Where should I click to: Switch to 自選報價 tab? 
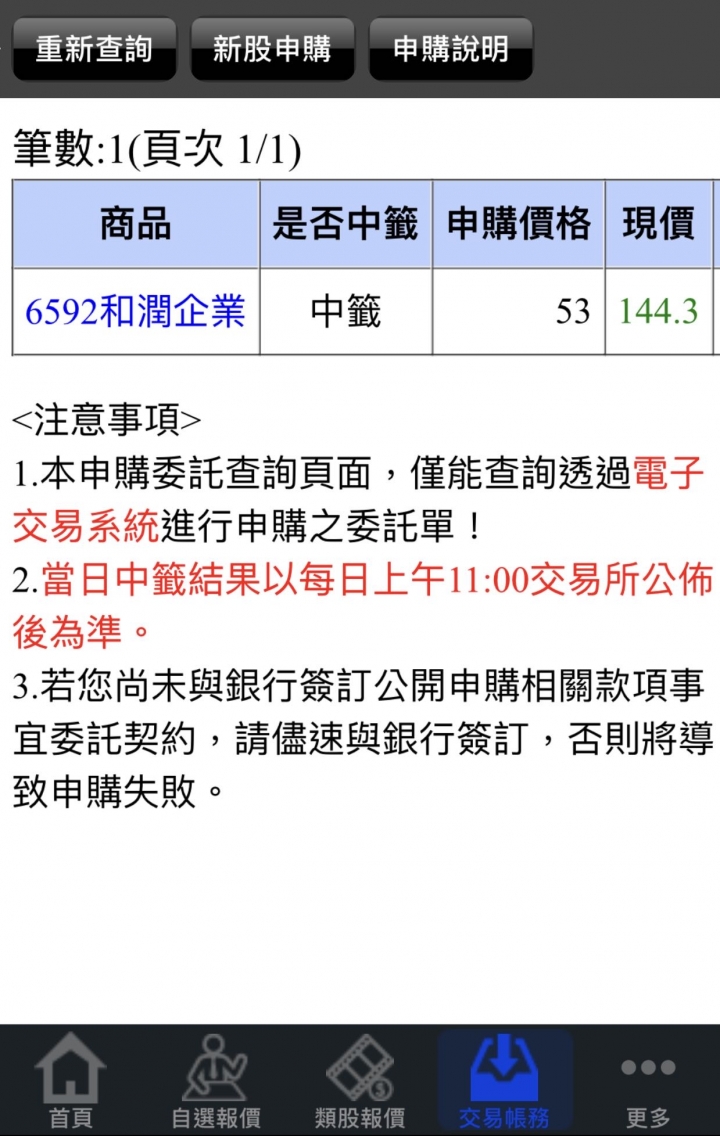coord(215,1082)
